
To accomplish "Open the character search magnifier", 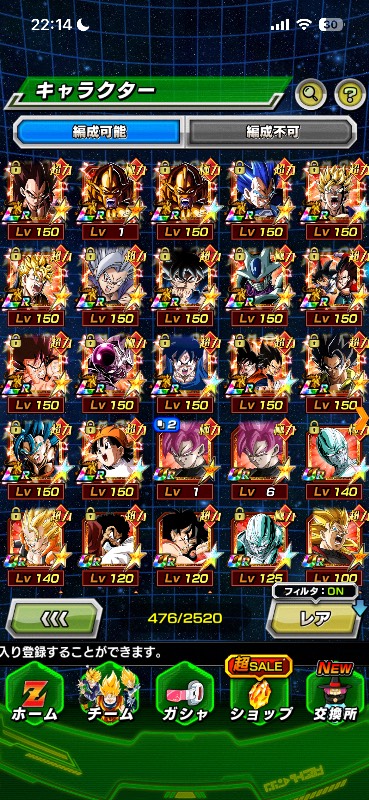I will 311,93.
